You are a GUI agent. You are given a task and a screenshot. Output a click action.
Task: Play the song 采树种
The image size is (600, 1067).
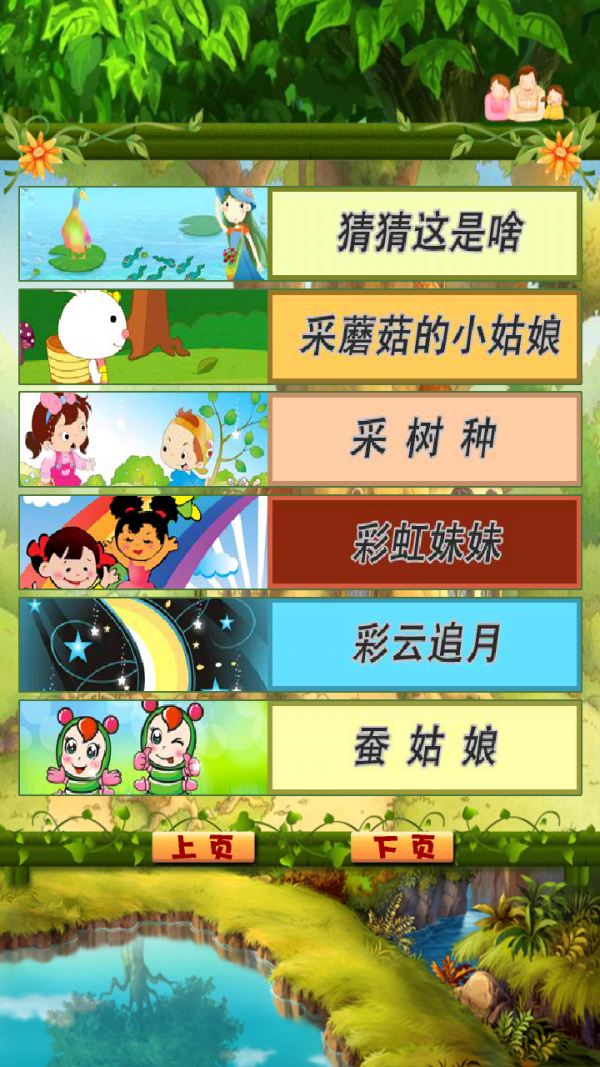pyautogui.click(x=425, y=440)
